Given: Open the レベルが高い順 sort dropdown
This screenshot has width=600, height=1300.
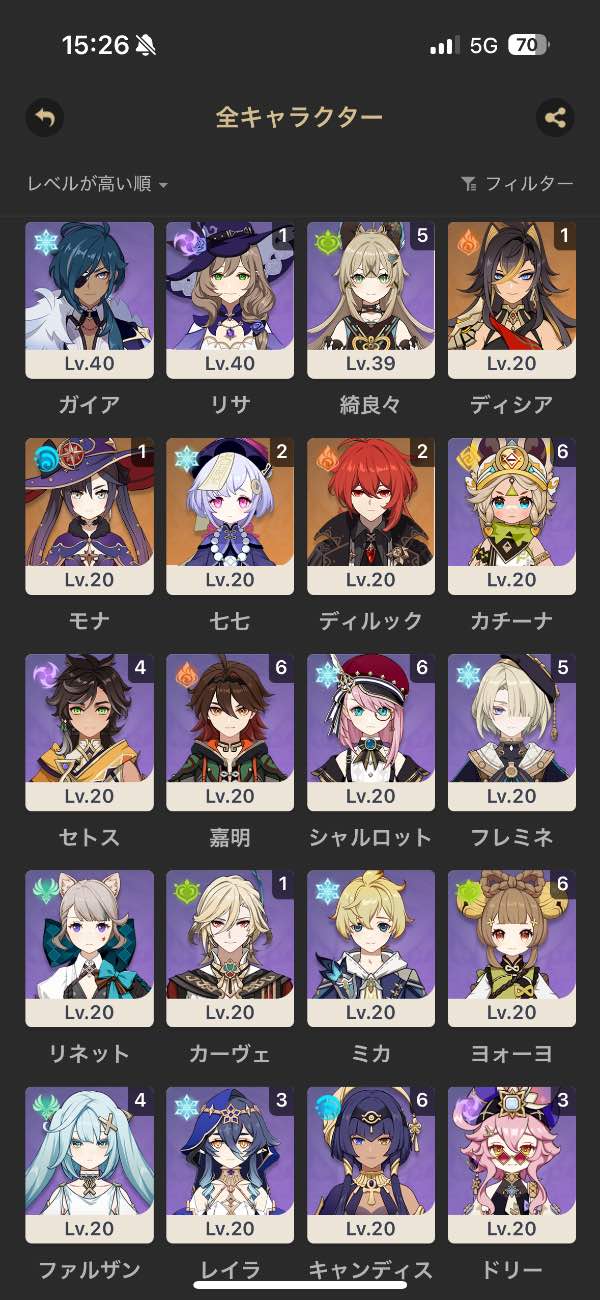Looking at the screenshot, I should pos(97,184).
